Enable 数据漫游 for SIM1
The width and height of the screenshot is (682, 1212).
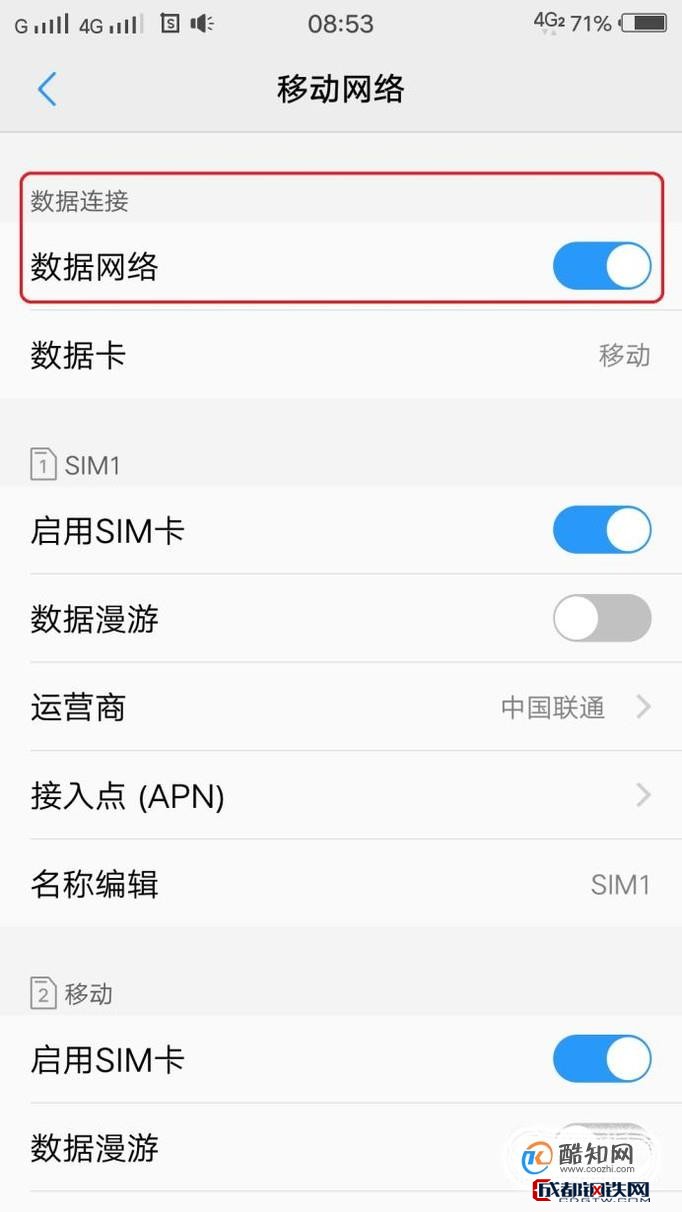pyautogui.click(x=601, y=618)
